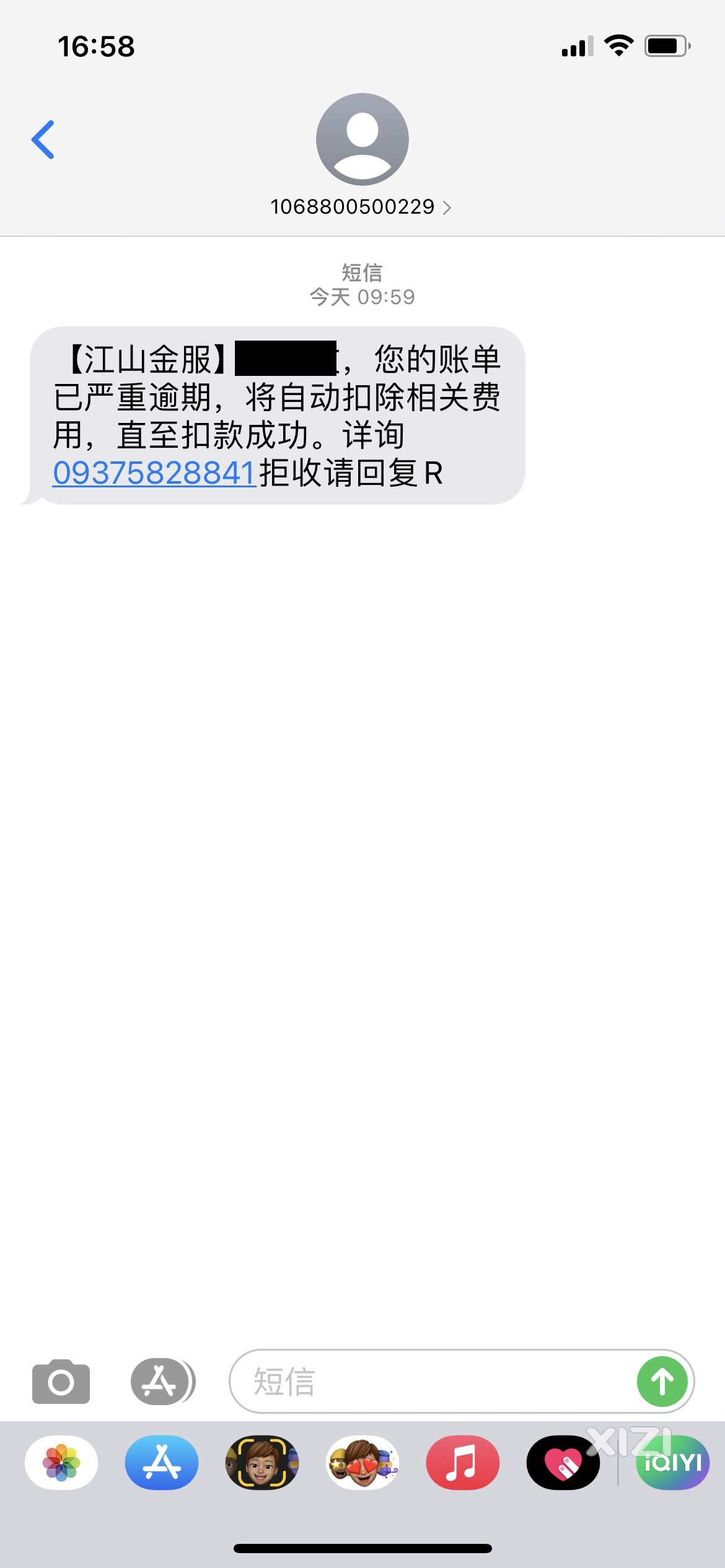Open the camera to attach a photo
Image resolution: width=725 pixels, height=1568 pixels.
(61, 1382)
